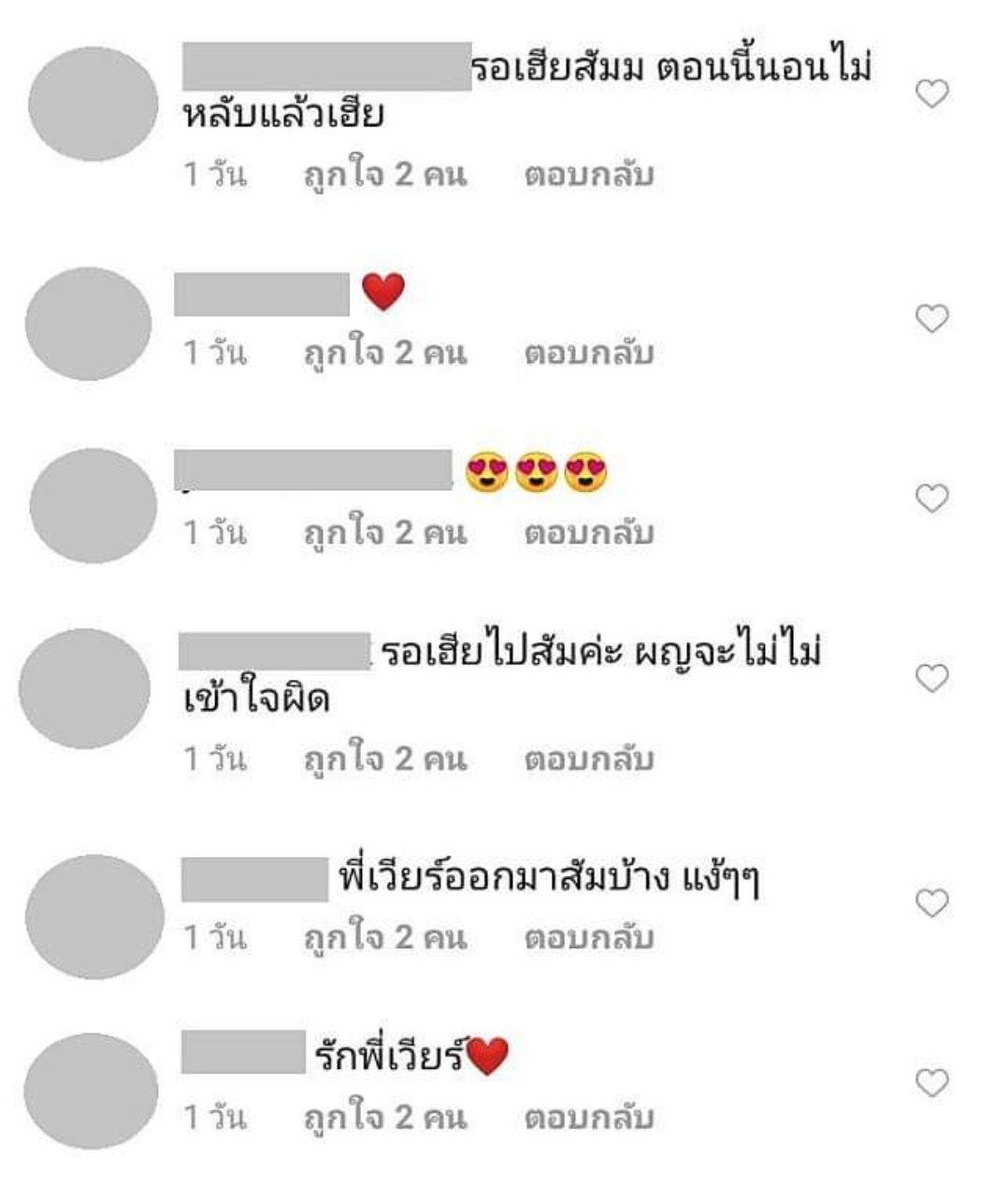Screen dimensions: 1008x1181
Task: Like the comment with three heart-eyes emojis
Action: (931, 497)
